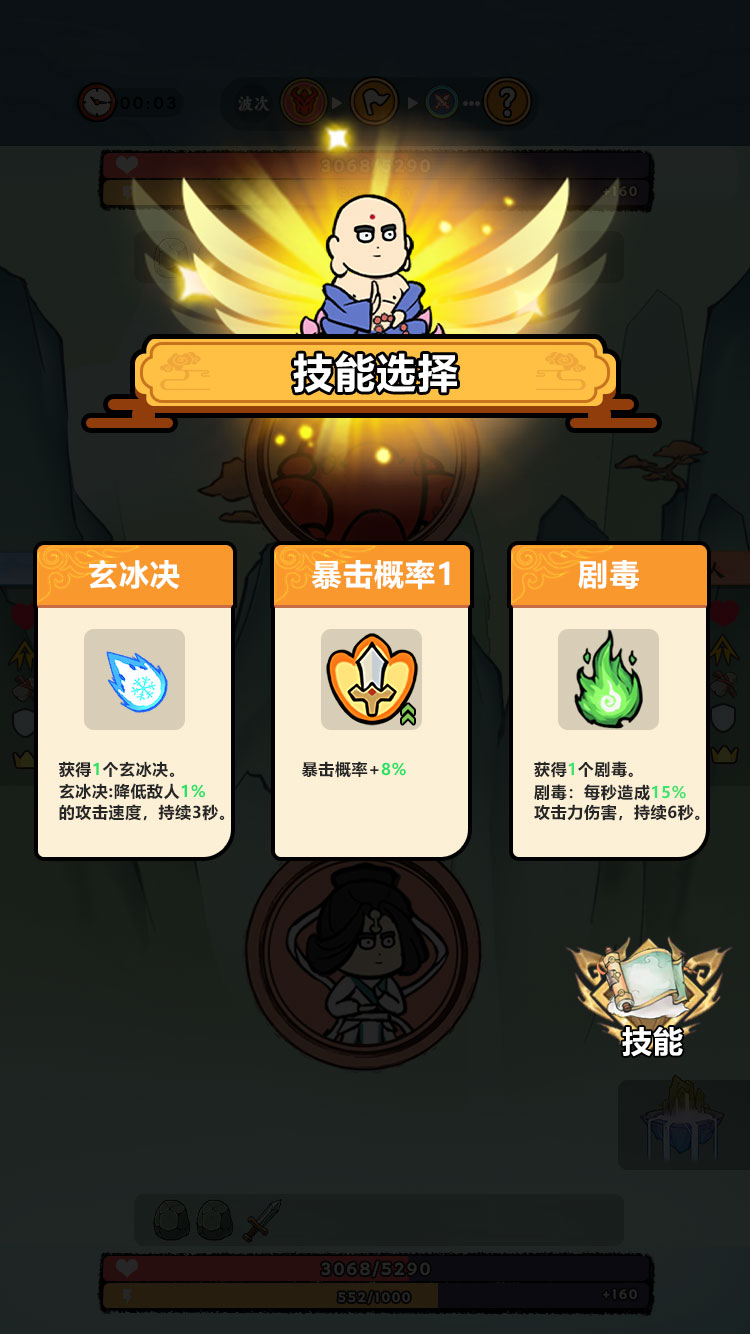
Task: Select the blue ice orb icon on 玄冰决 card
Action: pyautogui.click(x=135, y=680)
